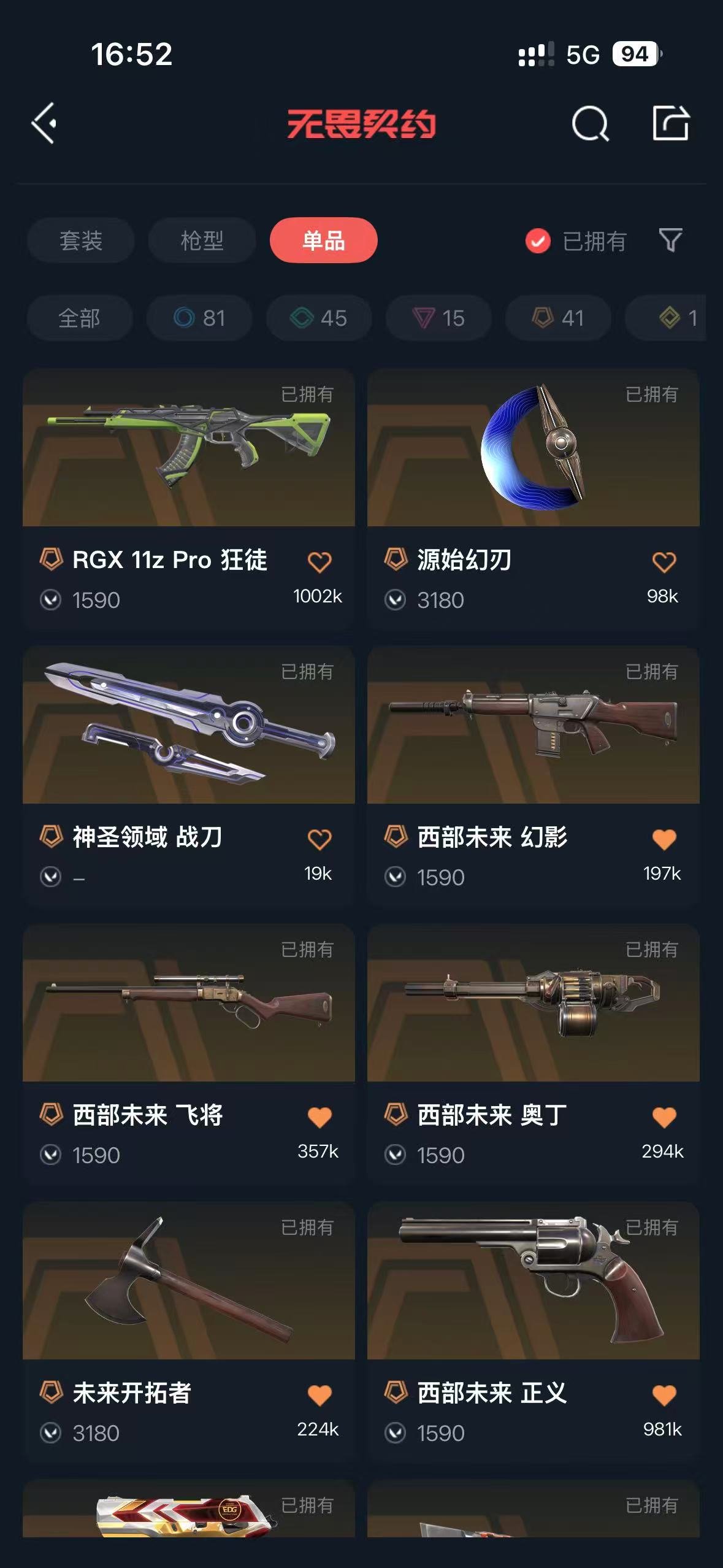
Task: Filter by the tier chip showing 15
Action: 438,318
